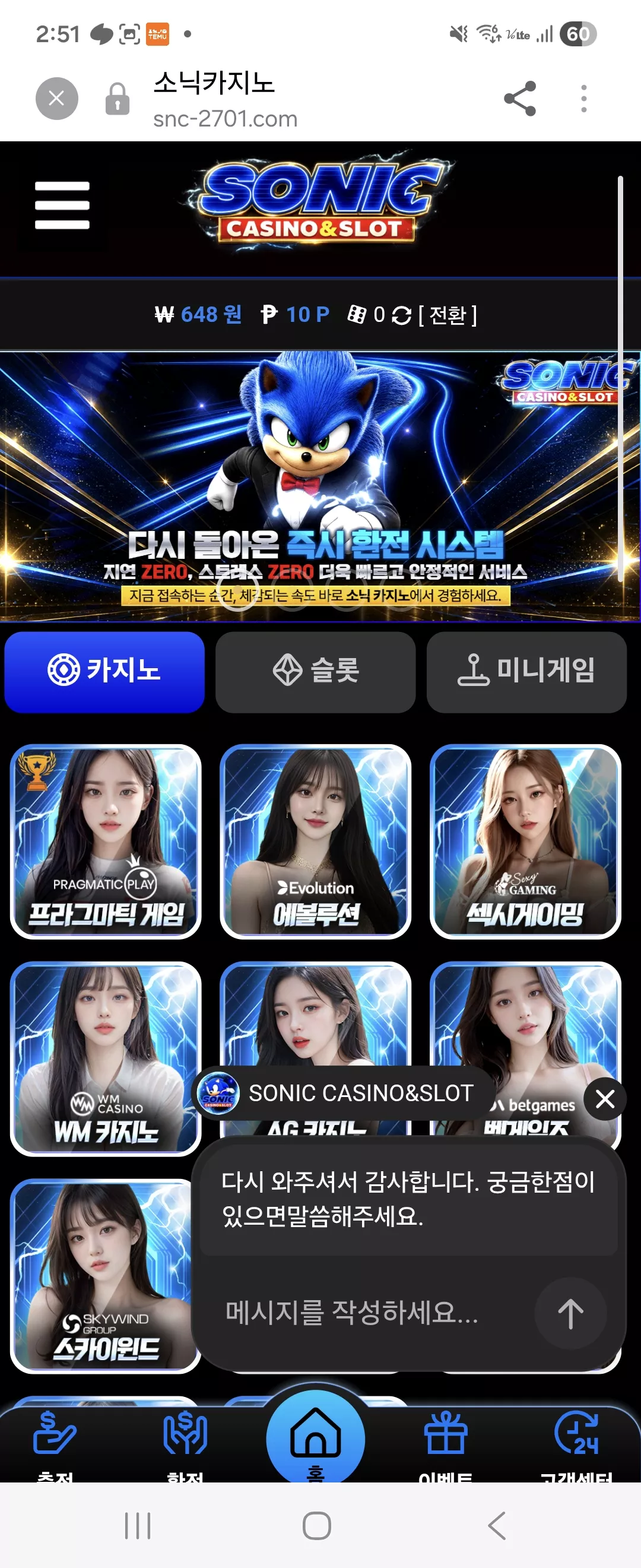Open the WM 카지노 card
641x1568 pixels.
(106, 1058)
